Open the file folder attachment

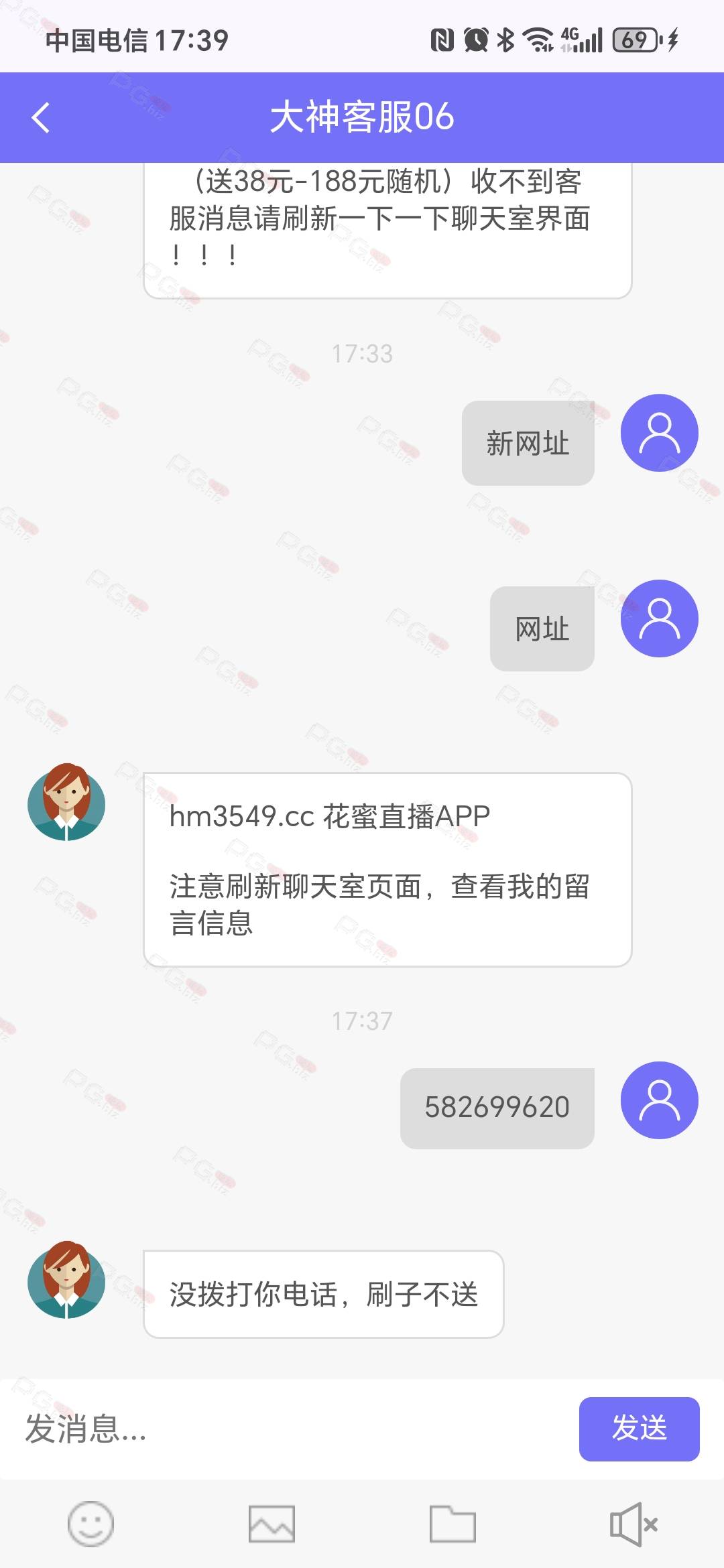pos(452,1524)
